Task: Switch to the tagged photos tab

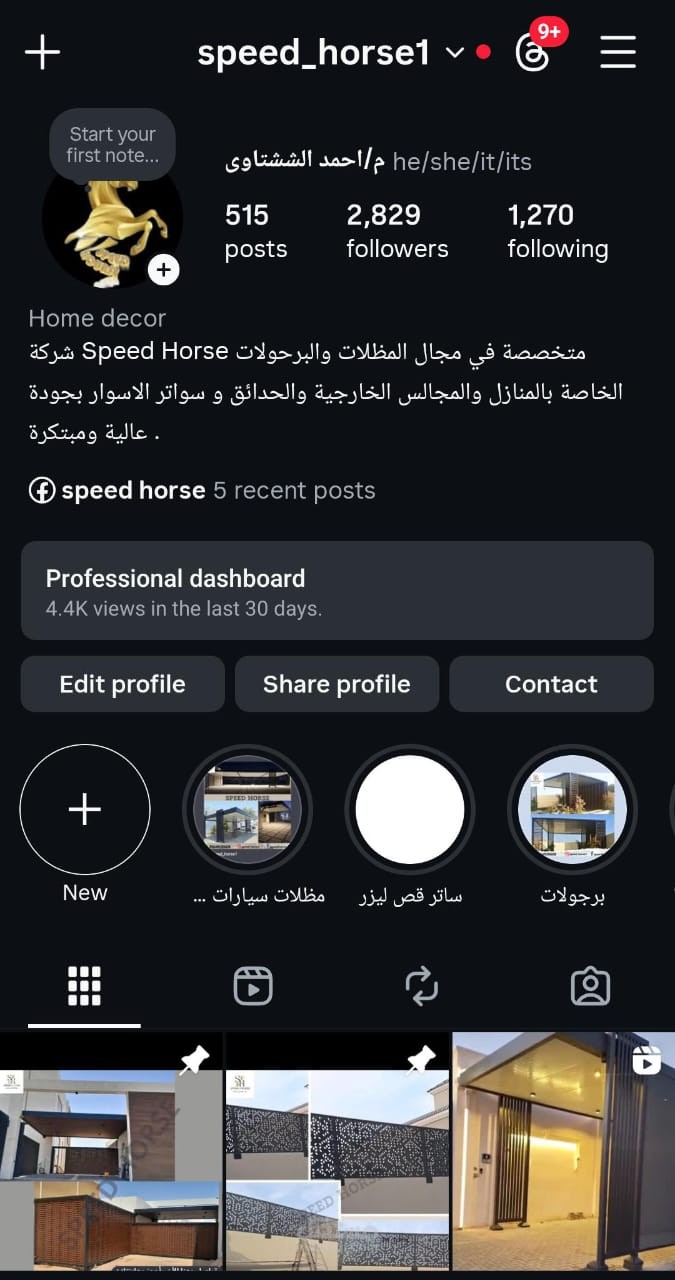Action: pos(590,986)
